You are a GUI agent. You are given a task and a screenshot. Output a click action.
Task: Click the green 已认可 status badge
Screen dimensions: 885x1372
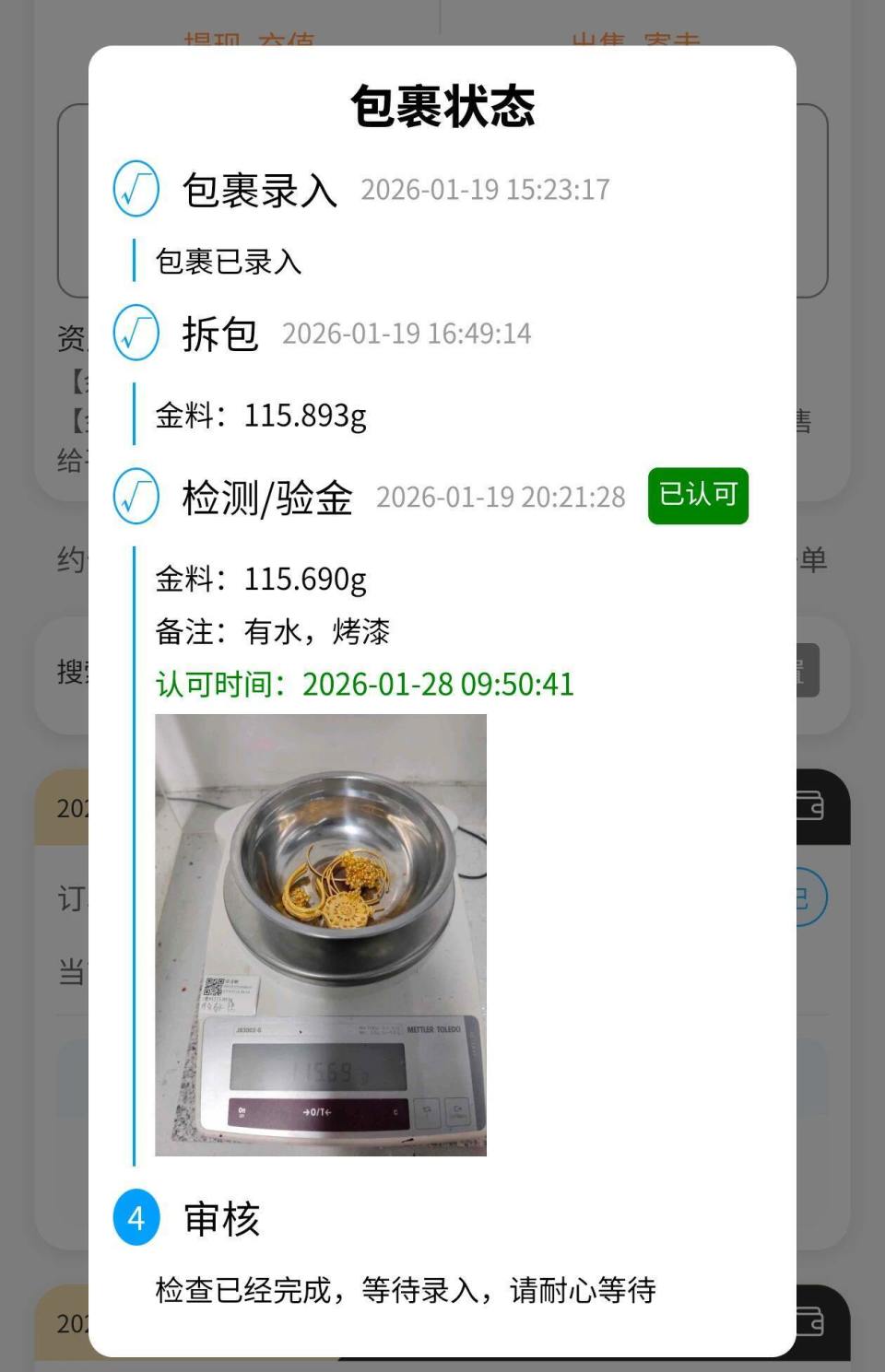698,497
